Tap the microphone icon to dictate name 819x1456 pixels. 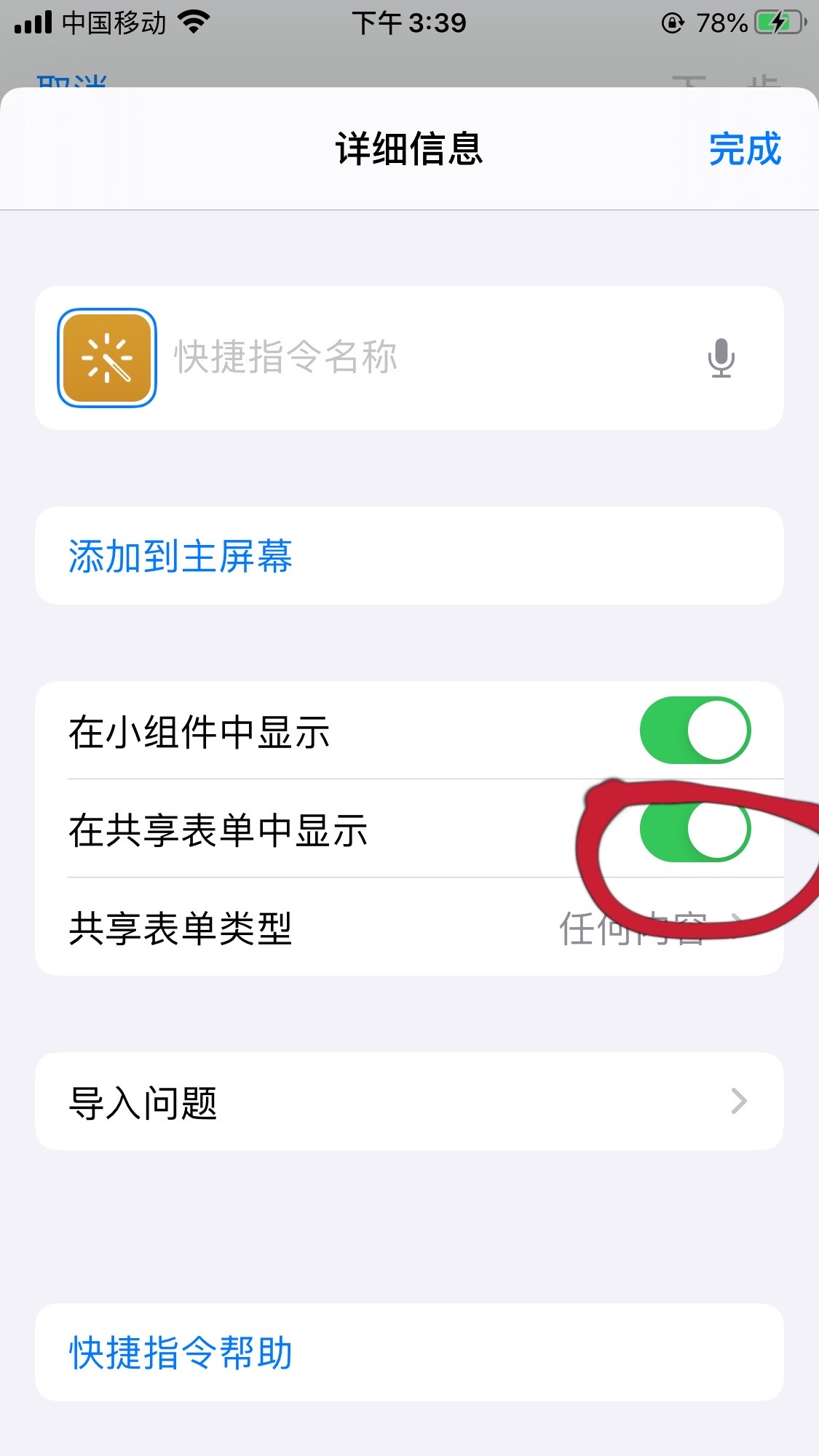point(721,357)
